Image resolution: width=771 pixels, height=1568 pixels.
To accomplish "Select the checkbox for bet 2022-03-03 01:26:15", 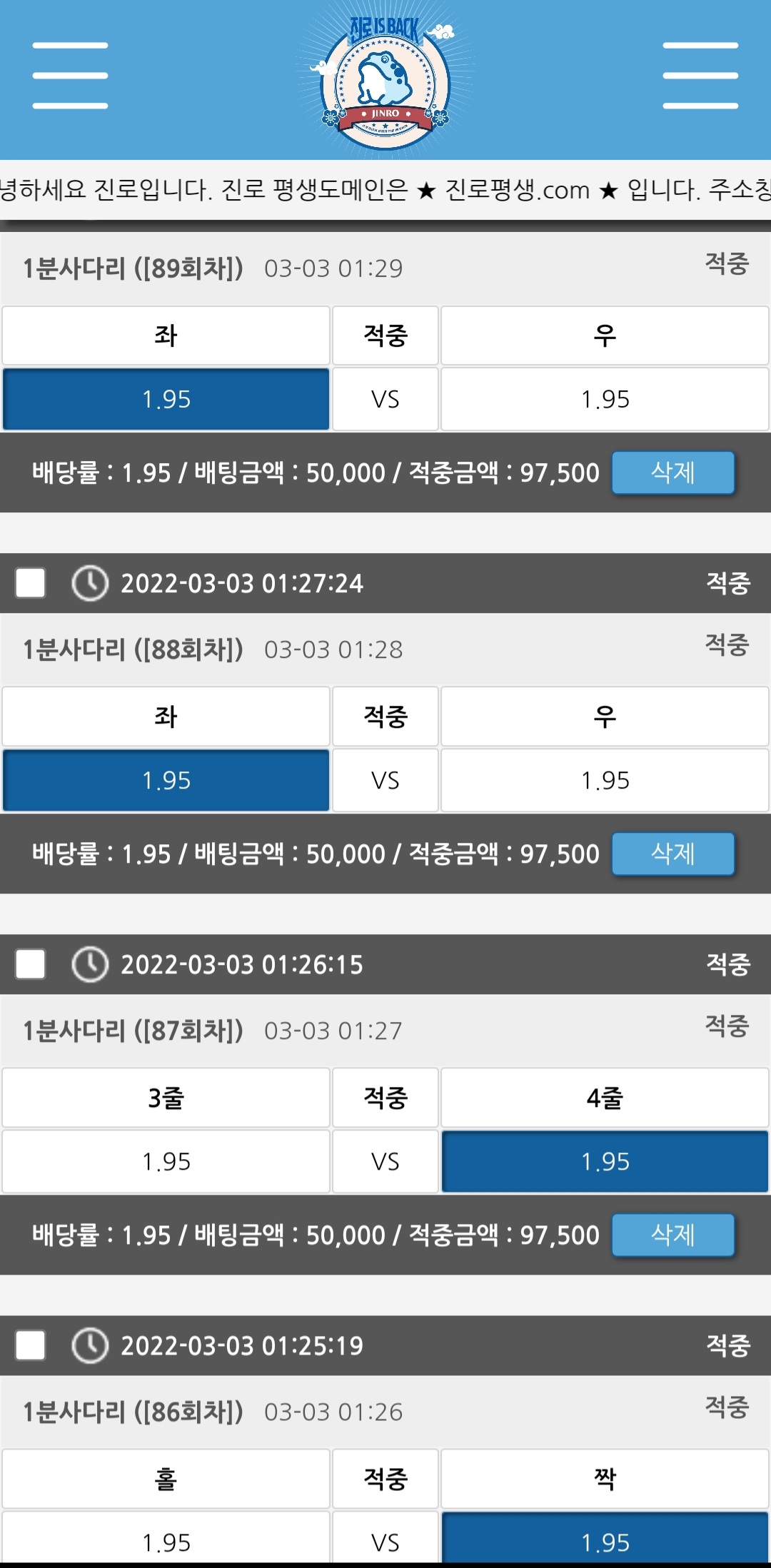I will [31, 964].
